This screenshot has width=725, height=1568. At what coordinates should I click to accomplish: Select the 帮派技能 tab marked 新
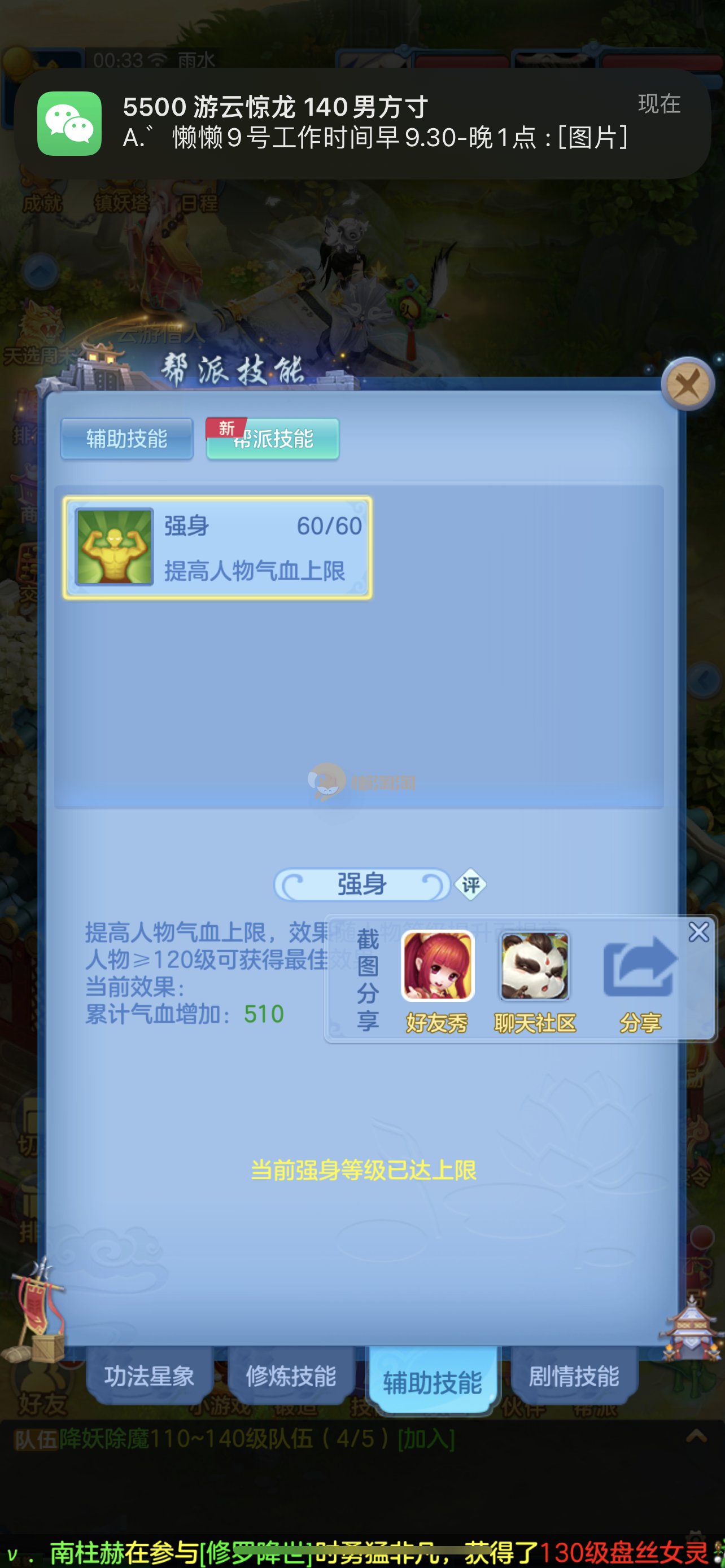[x=273, y=438]
